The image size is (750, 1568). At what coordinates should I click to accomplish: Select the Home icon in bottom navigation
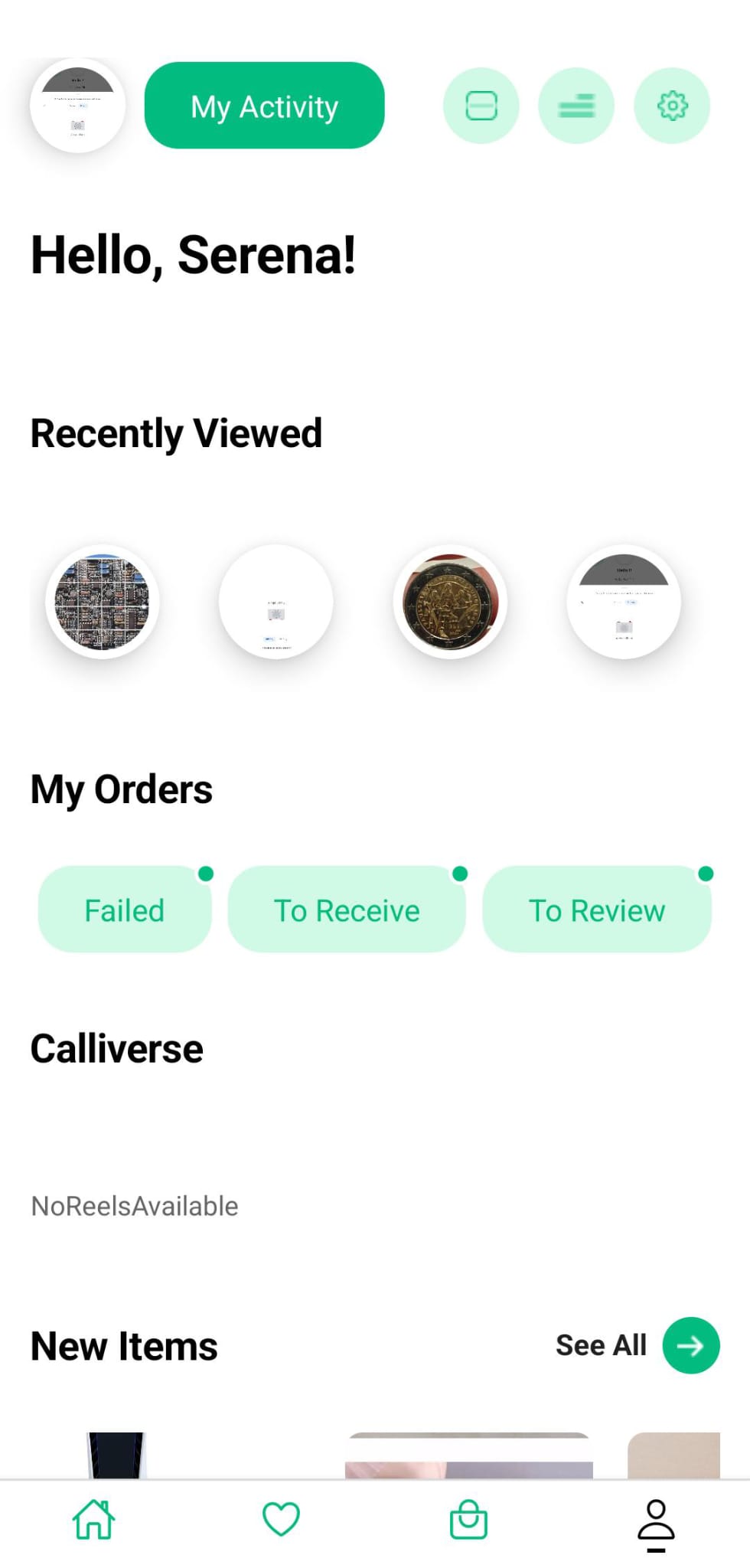(x=92, y=1520)
